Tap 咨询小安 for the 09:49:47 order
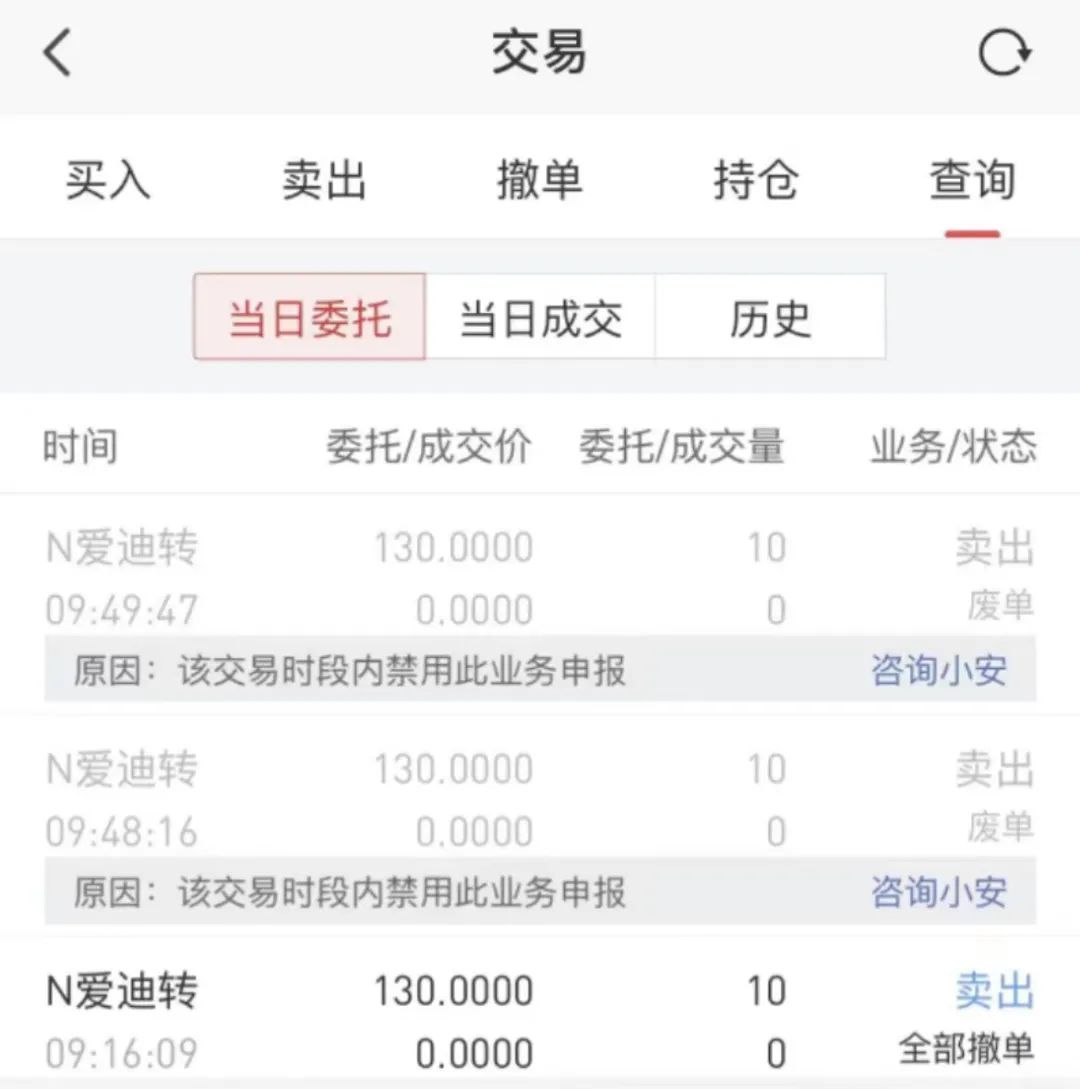This screenshot has height=1089, width=1080. pyautogui.click(x=938, y=670)
